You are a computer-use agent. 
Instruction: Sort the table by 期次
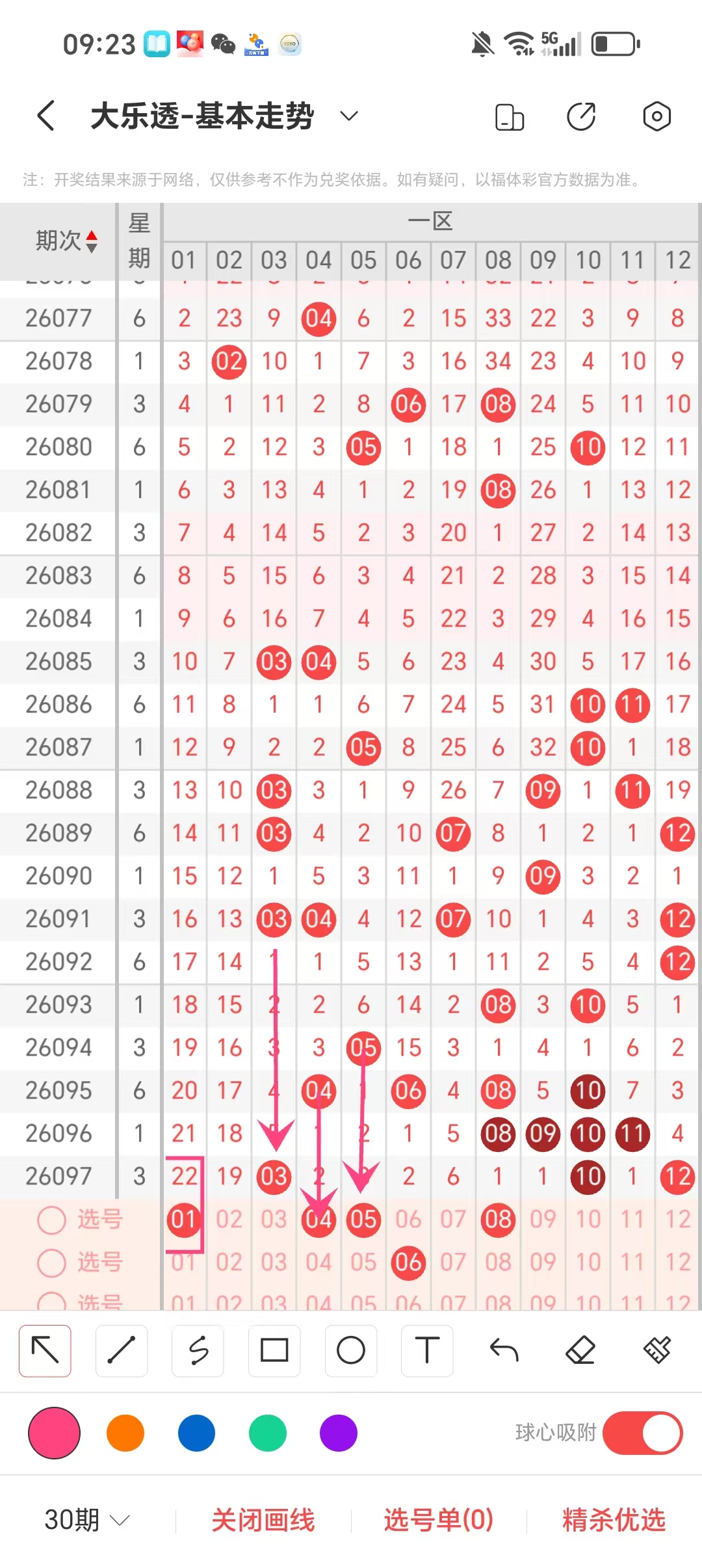coord(66,241)
